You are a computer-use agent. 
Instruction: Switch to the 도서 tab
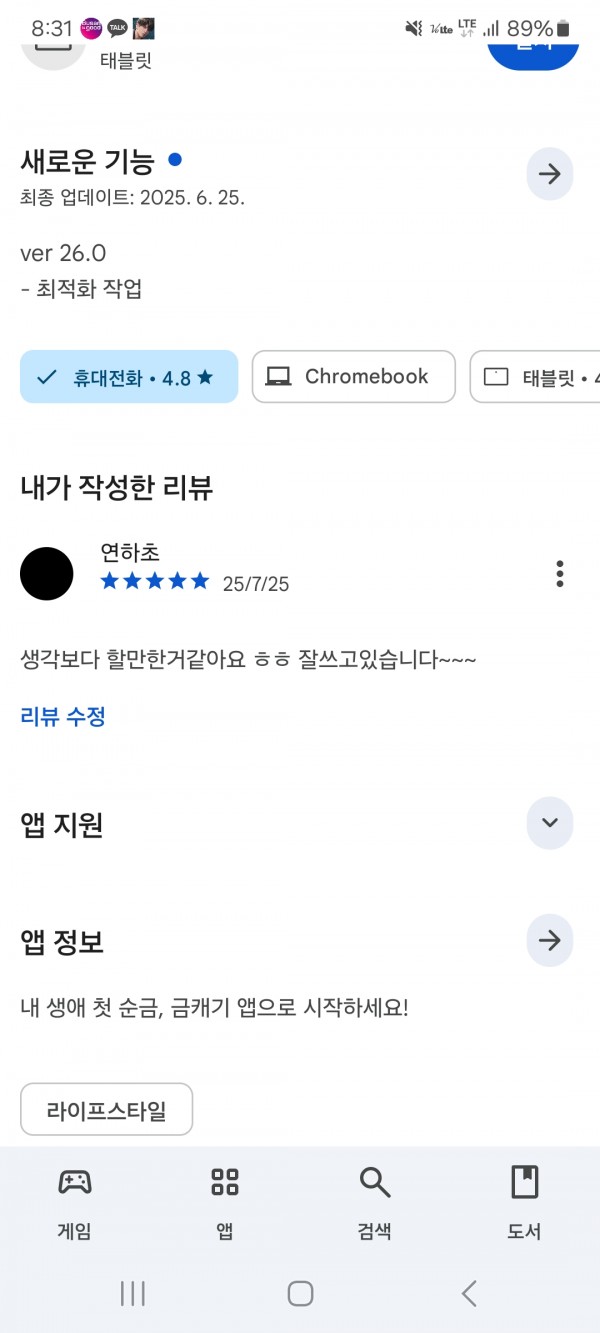[x=524, y=1203]
